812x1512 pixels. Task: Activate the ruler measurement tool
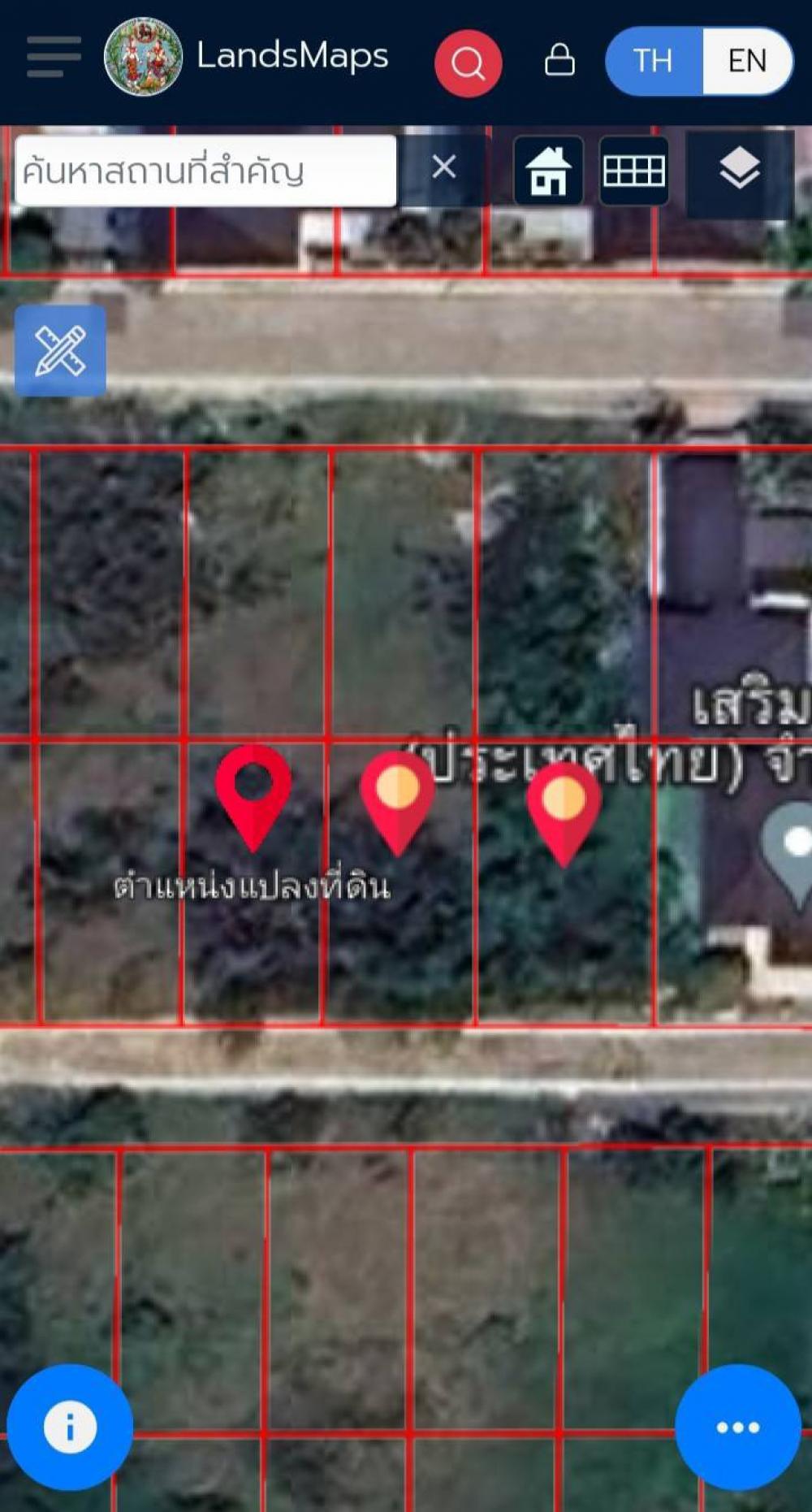60,351
